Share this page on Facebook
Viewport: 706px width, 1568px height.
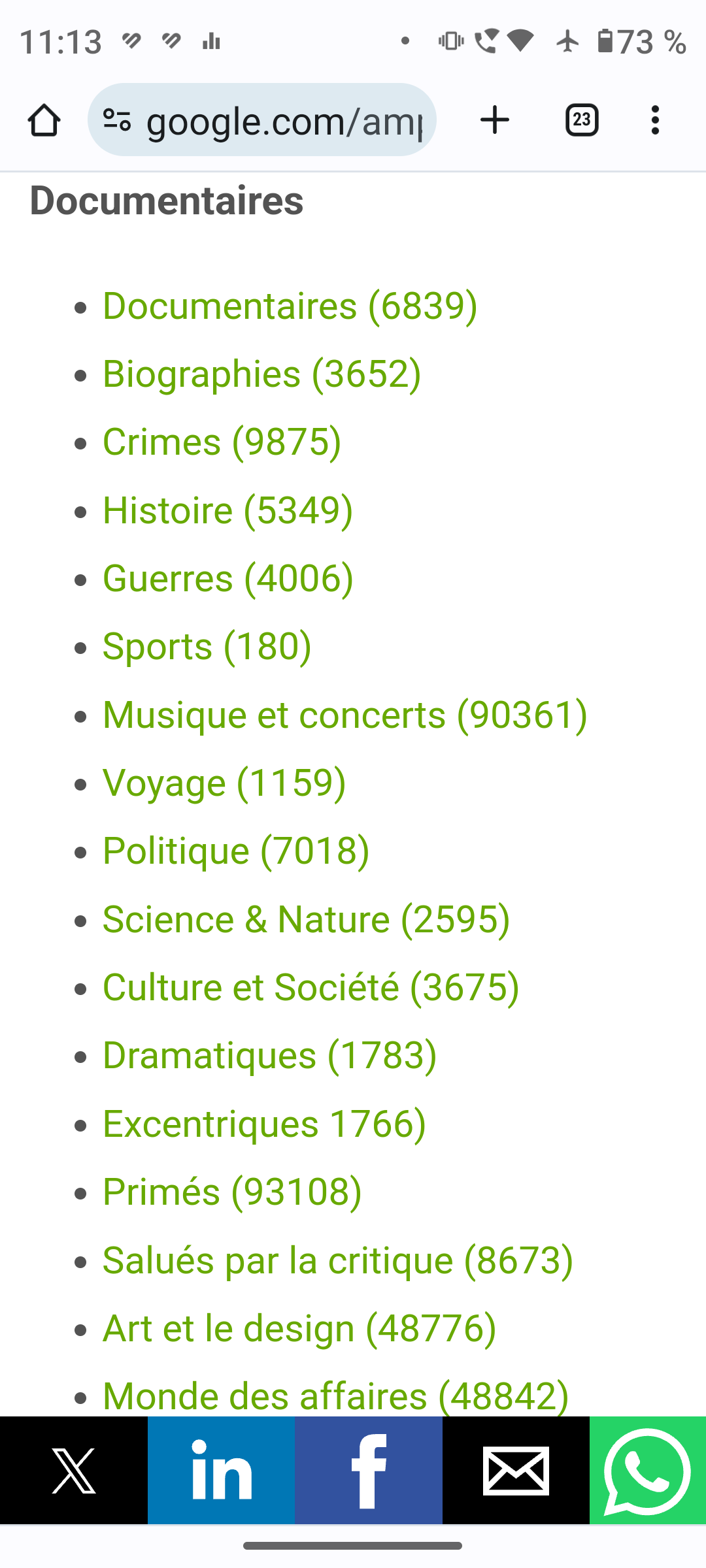pyautogui.click(x=369, y=1471)
